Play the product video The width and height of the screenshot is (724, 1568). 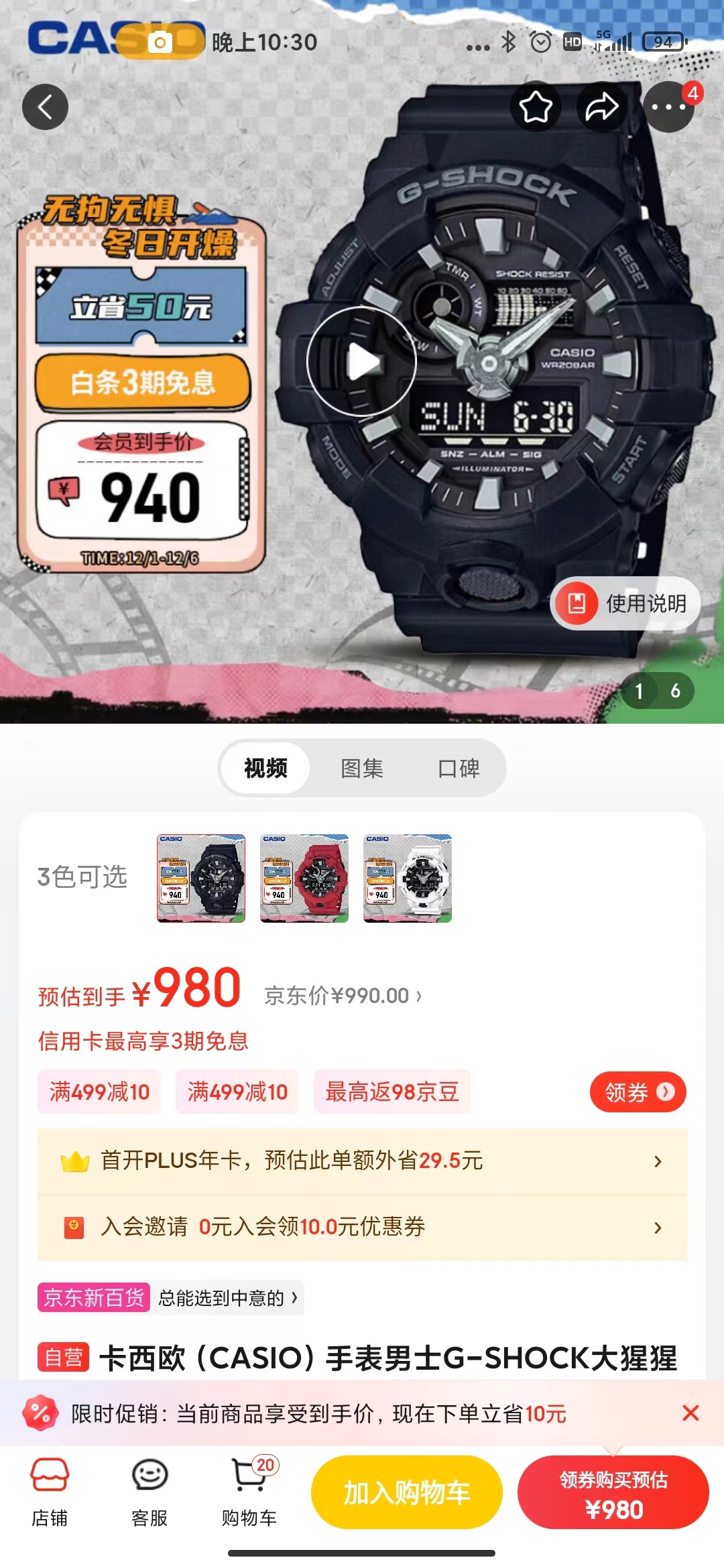(362, 362)
